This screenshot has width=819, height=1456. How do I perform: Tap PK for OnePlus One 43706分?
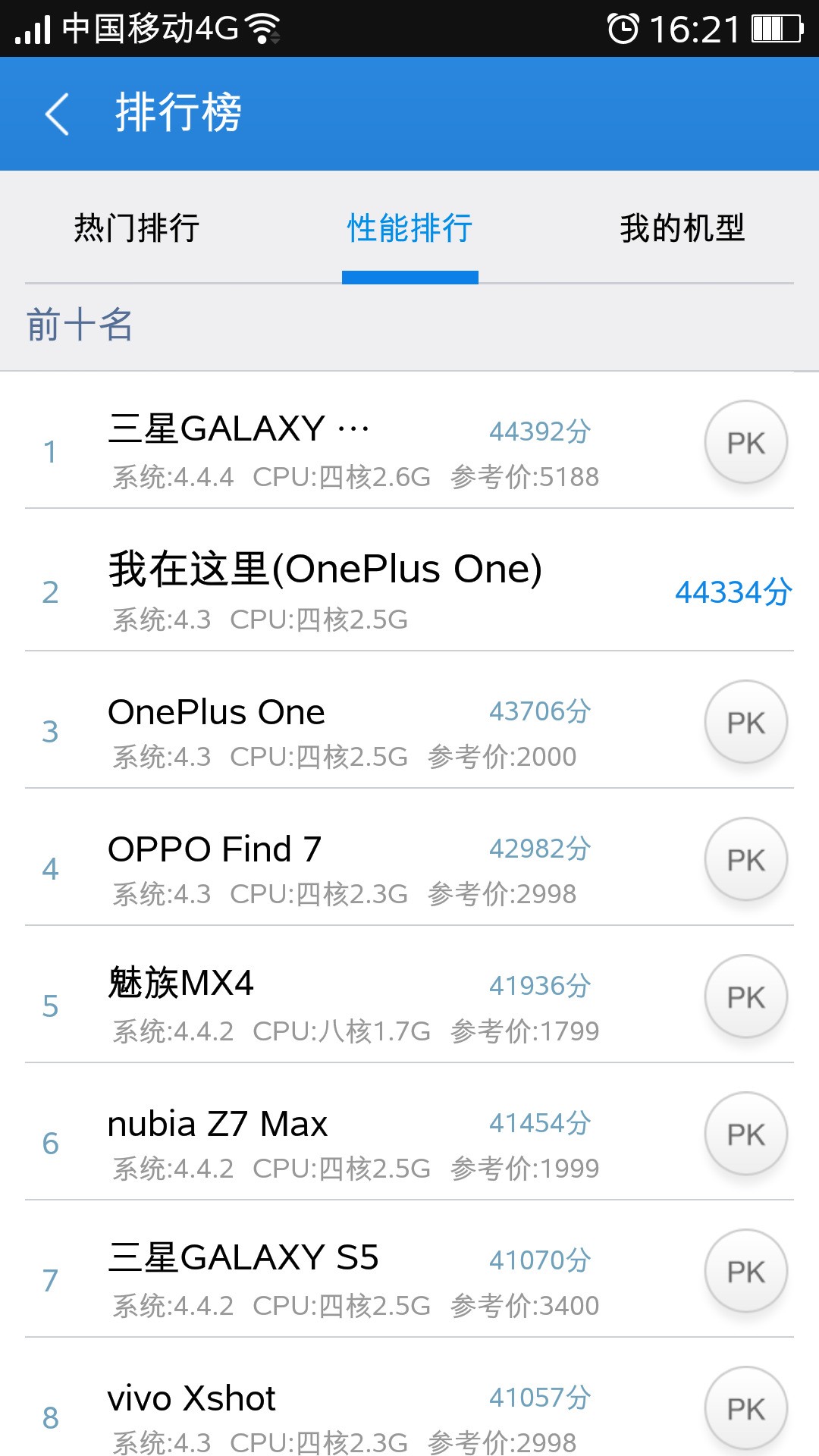[x=746, y=723]
